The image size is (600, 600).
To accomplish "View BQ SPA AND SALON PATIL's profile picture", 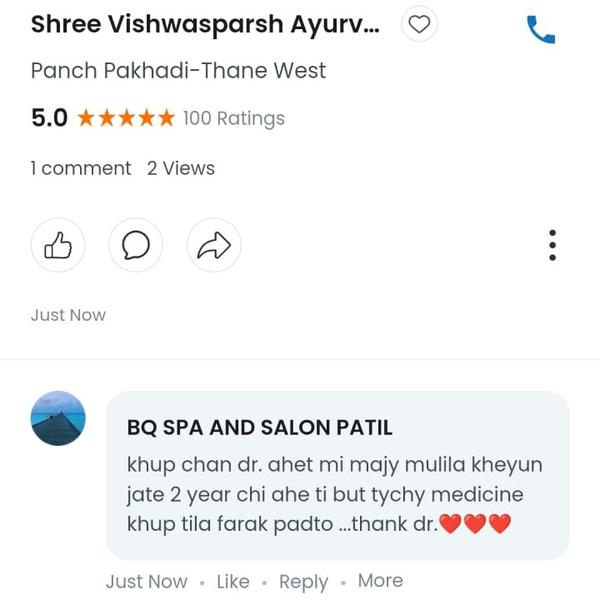I will pyautogui.click(x=59, y=418).
